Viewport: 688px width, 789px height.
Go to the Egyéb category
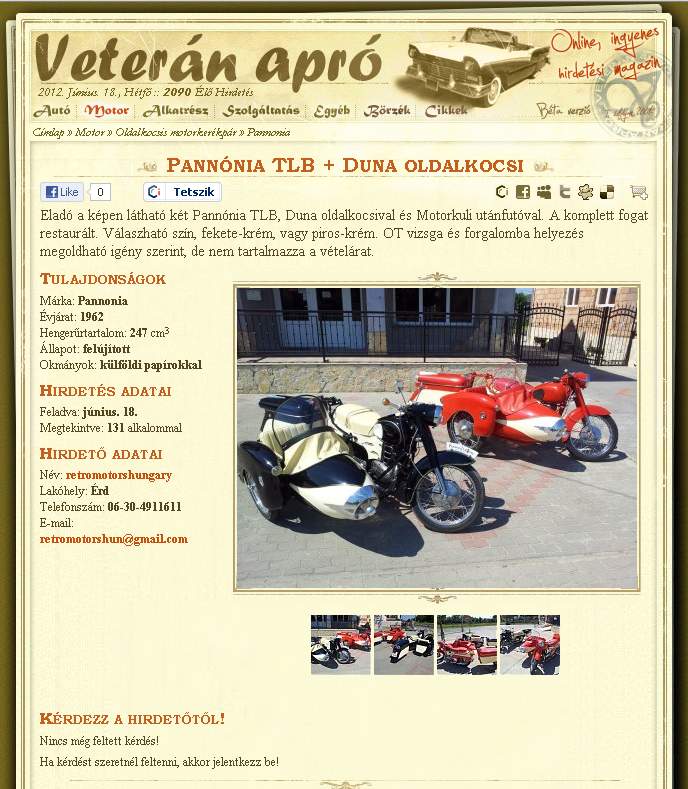click(x=332, y=111)
